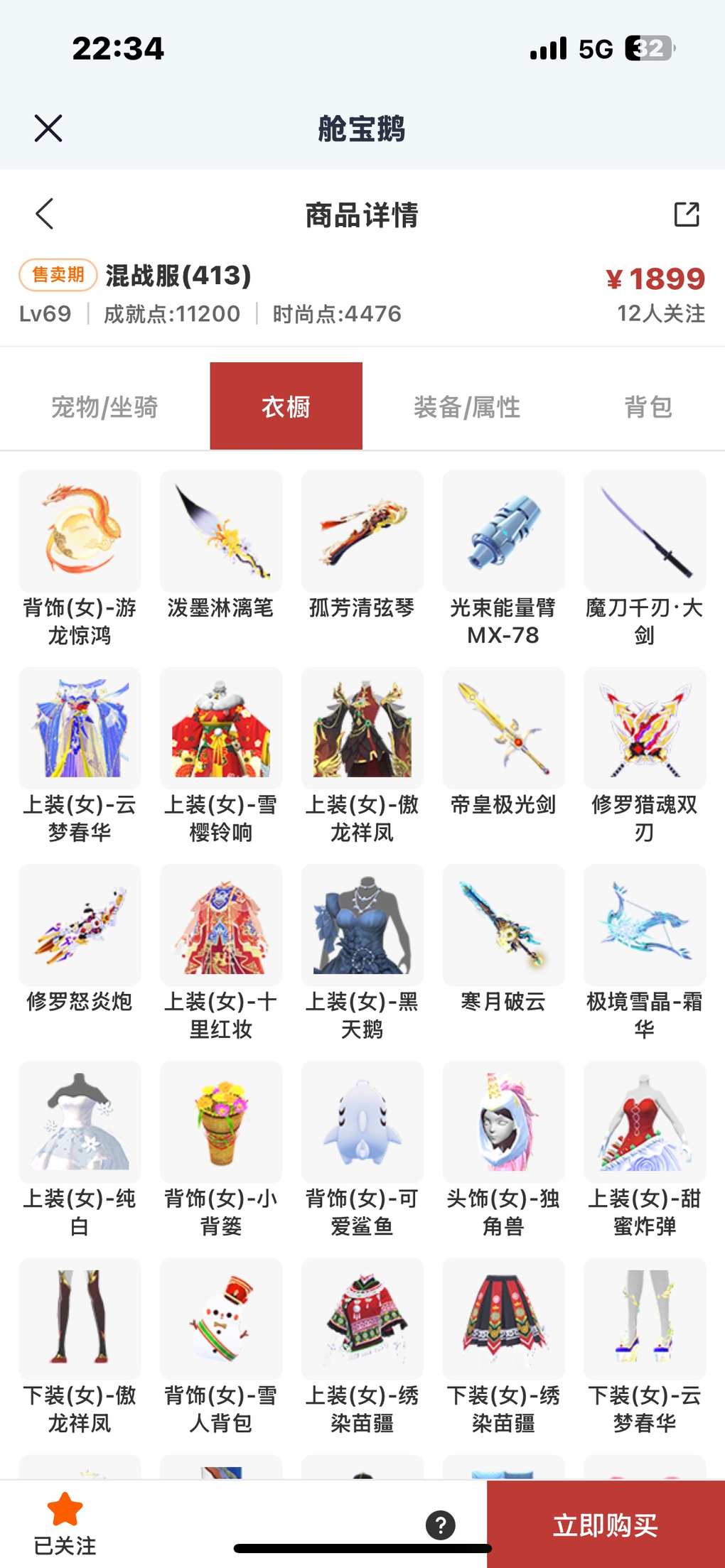Select the 衣橱 tab
This screenshot has height=1568, width=725.
pyautogui.click(x=286, y=407)
